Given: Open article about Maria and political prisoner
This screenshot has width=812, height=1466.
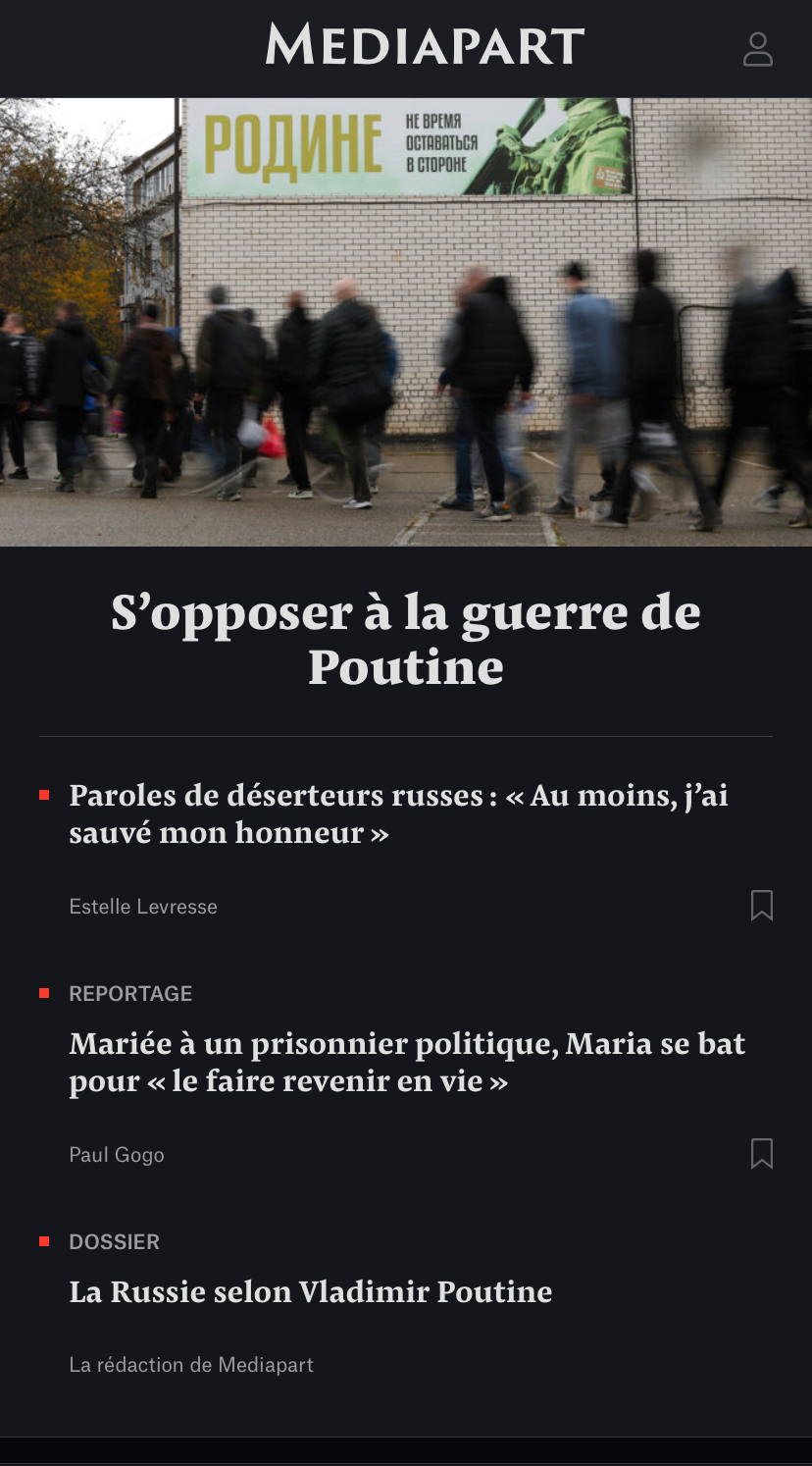Looking at the screenshot, I should click(x=407, y=1062).
